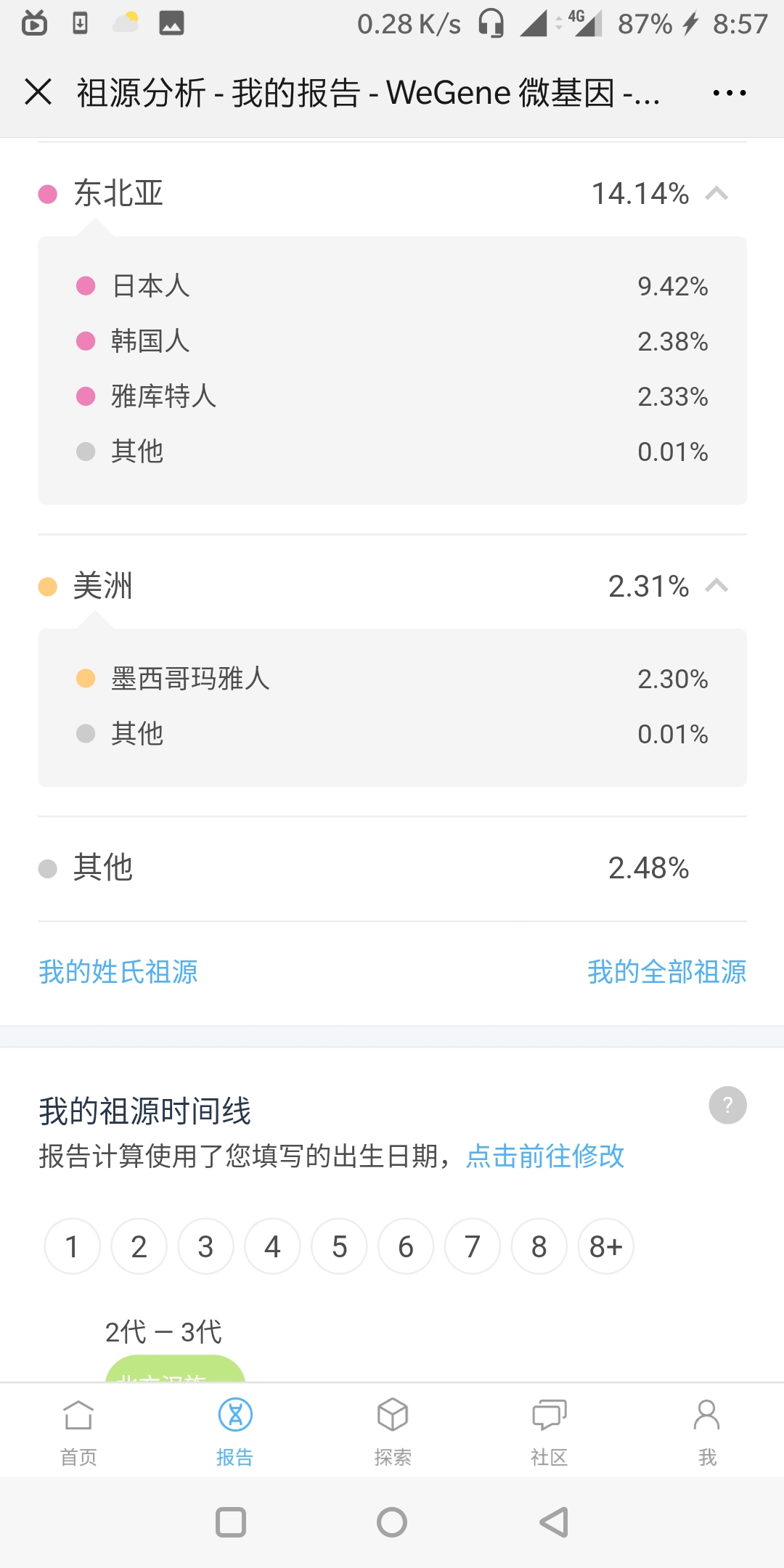Collapse the 美洲 ancestry section
The image size is (784, 1568).
click(x=716, y=585)
